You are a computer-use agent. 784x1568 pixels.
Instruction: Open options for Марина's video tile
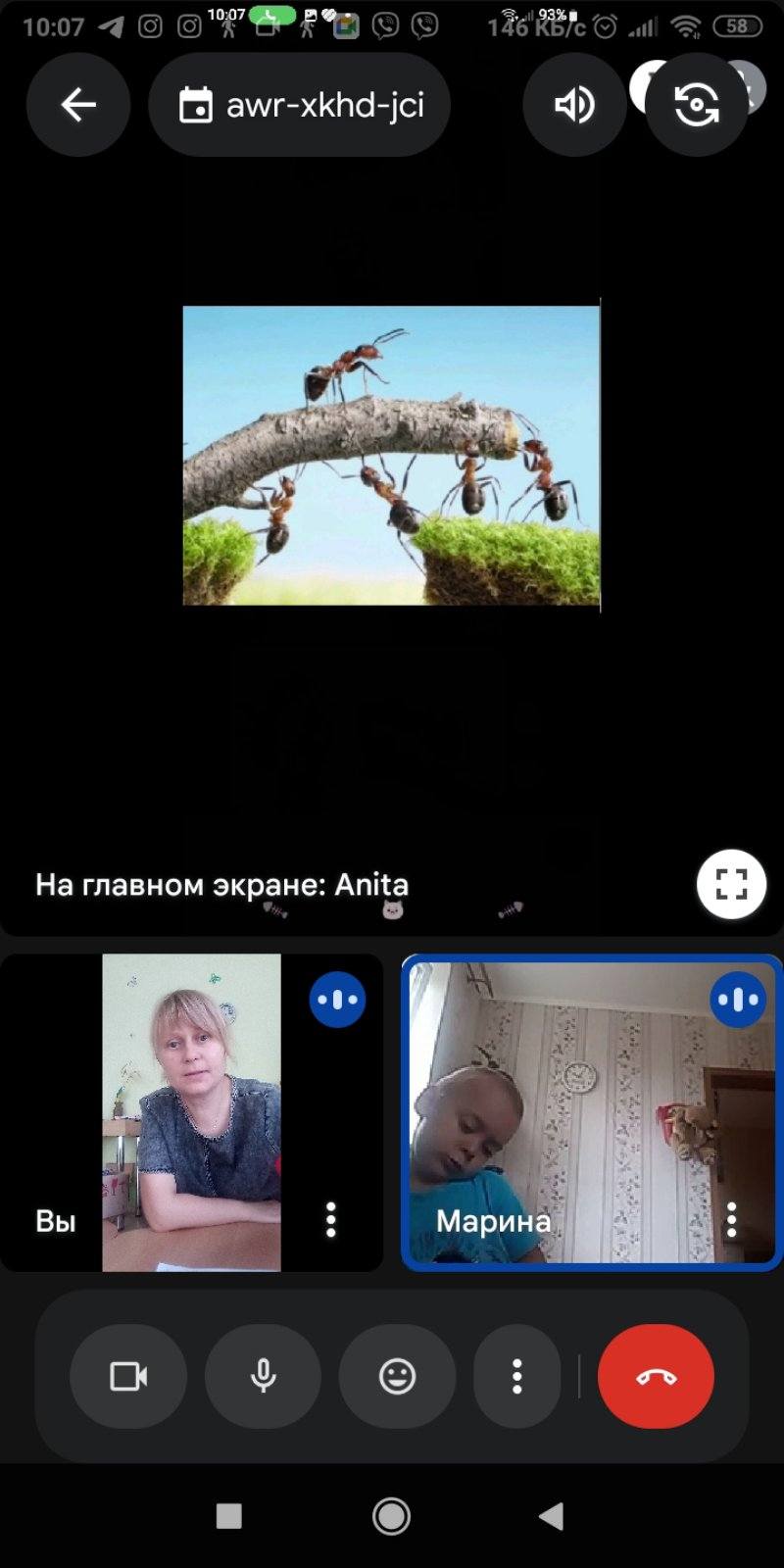pos(731,1219)
